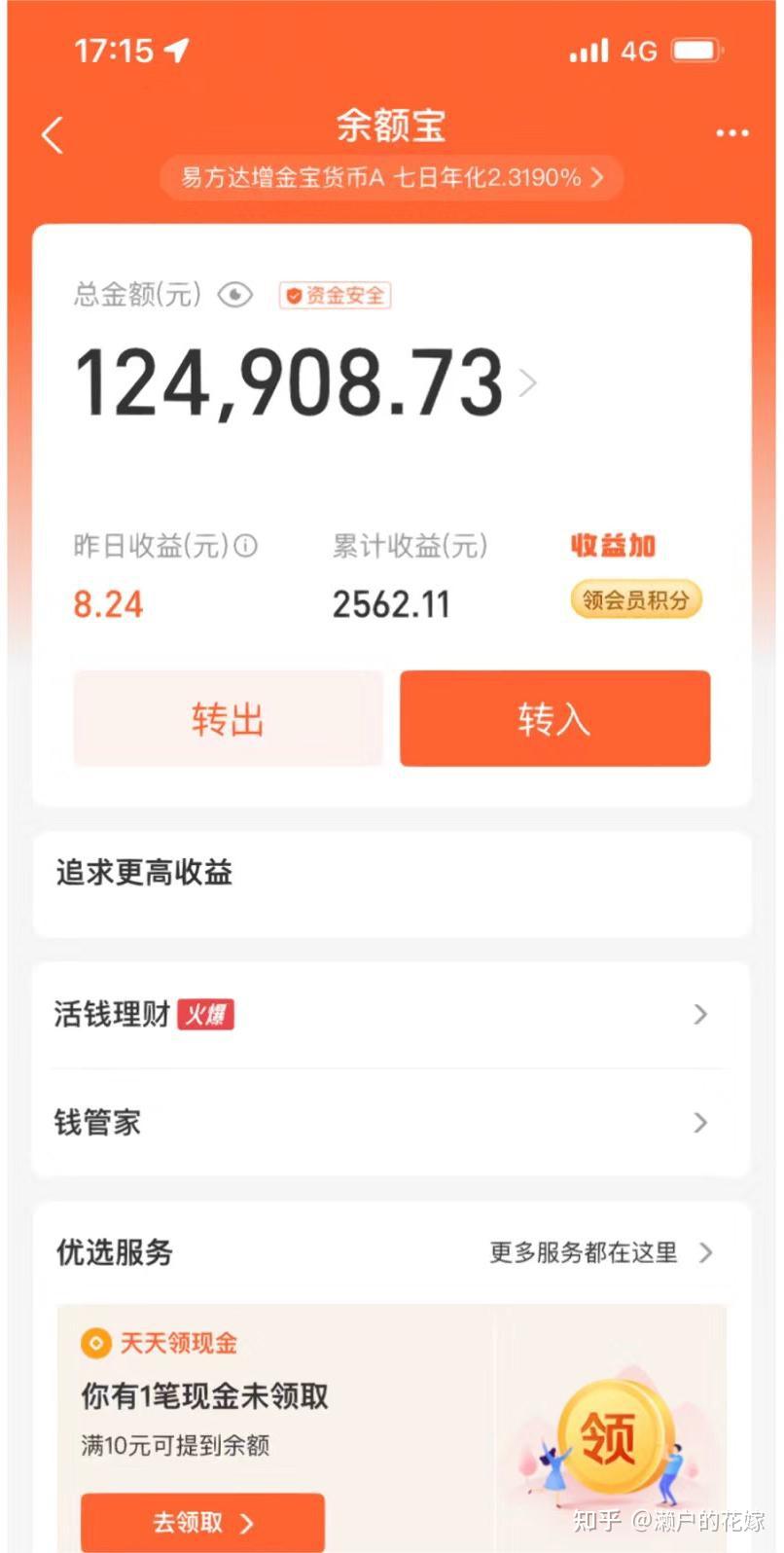
Task: Tap the back arrow to exit 余额宝
Action: 51,134
